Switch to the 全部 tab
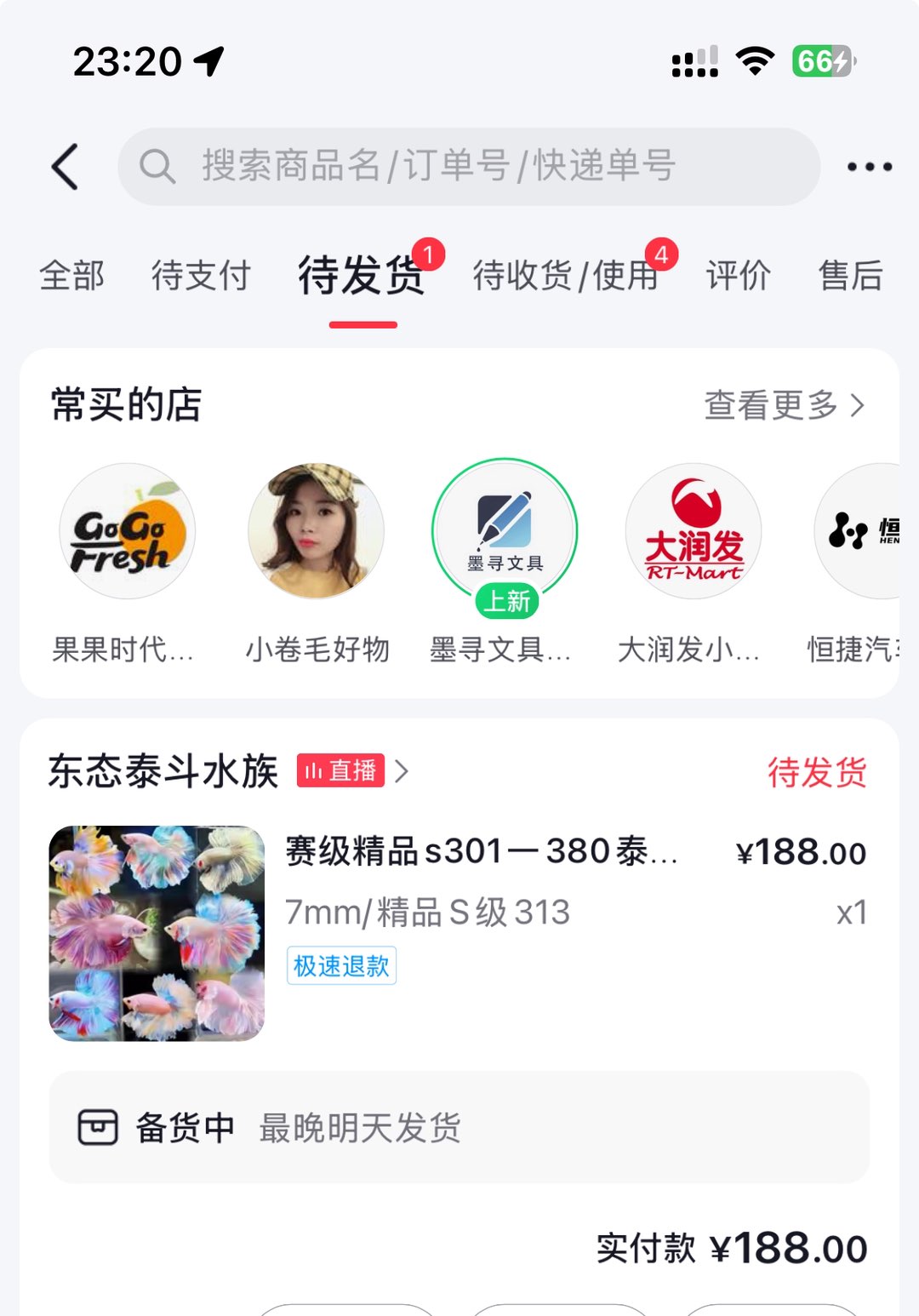The image size is (919, 1316). [72, 276]
